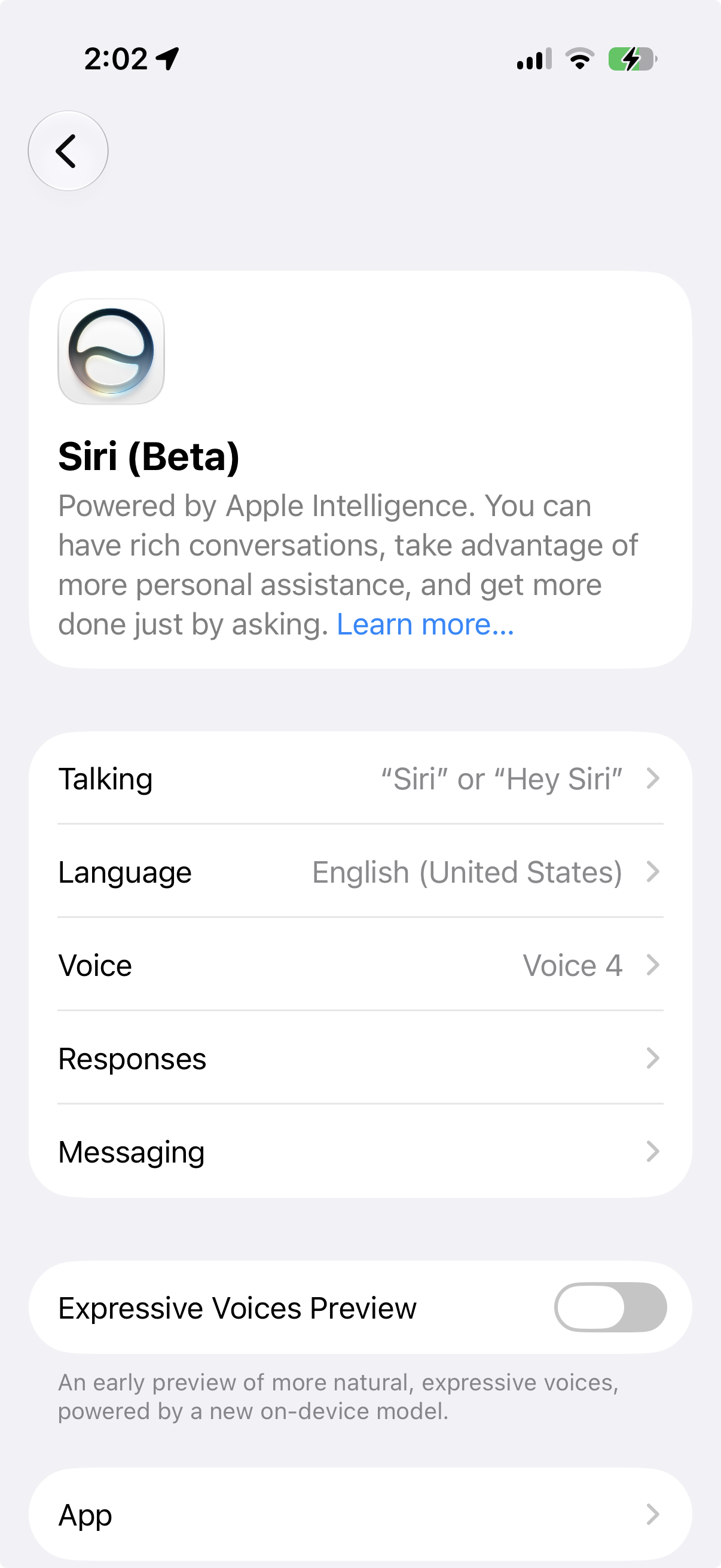Open the App row
Image resolution: width=721 pixels, height=1568 pixels.
[x=360, y=1514]
